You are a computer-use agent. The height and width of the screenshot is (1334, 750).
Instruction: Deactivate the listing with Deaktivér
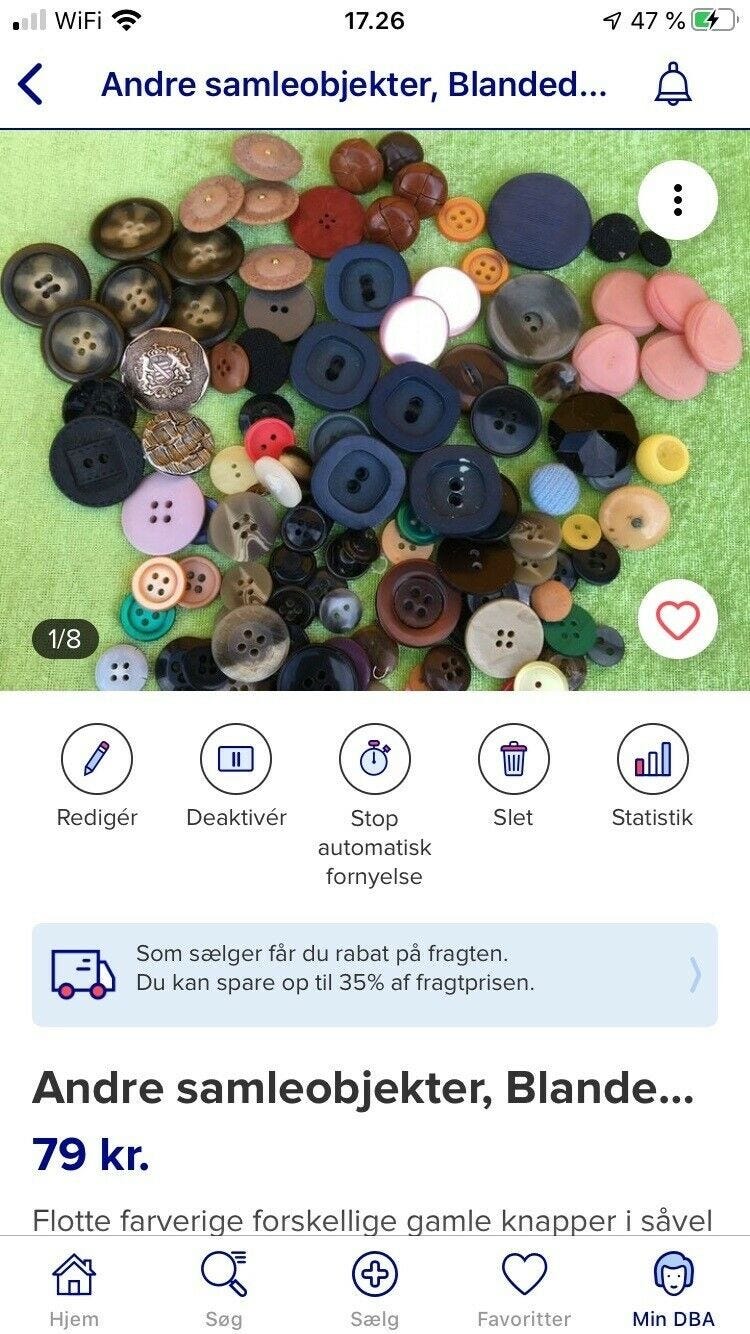coord(236,760)
